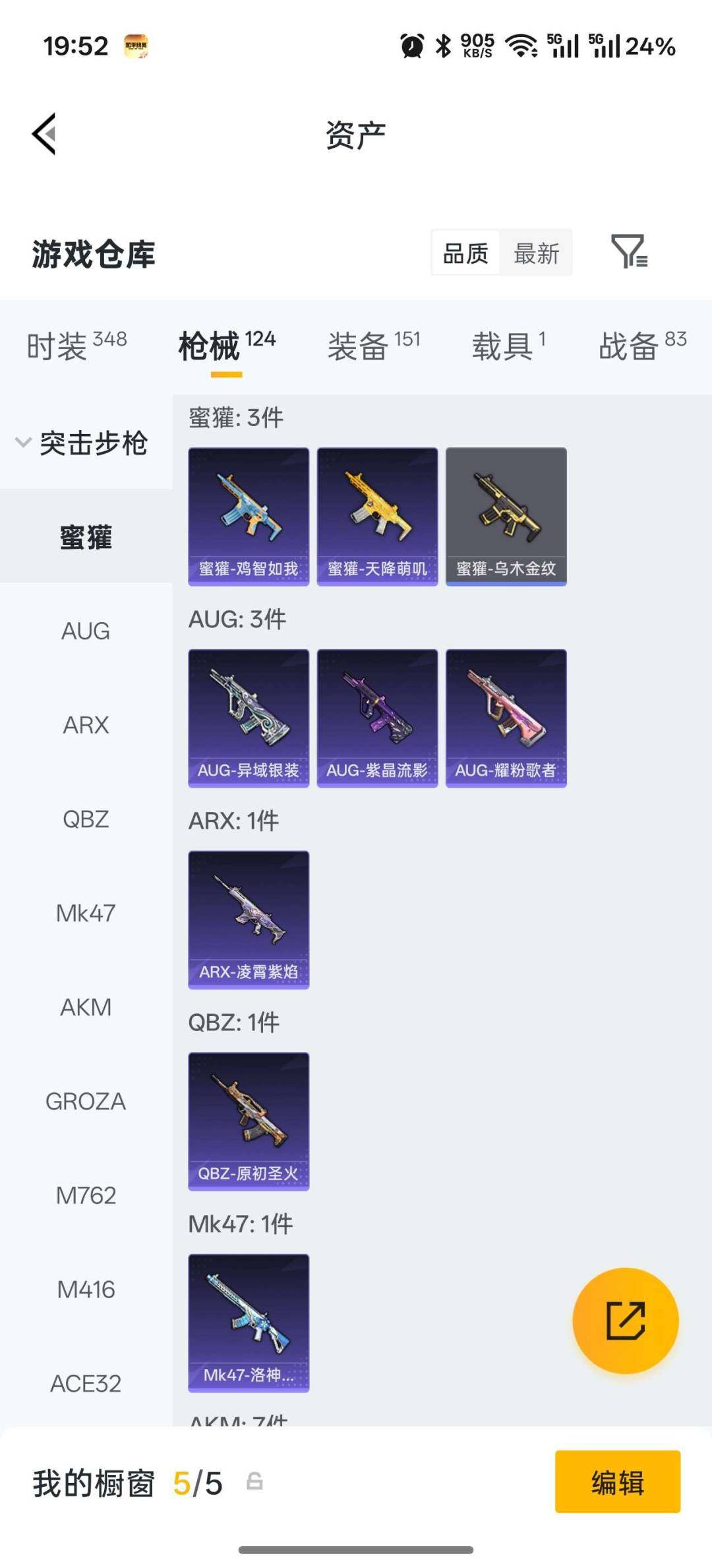Image resolution: width=712 pixels, height=1568 pixels.
Task: Tap the AUG-紫晶流影 weapon skin
Action: 377,718
